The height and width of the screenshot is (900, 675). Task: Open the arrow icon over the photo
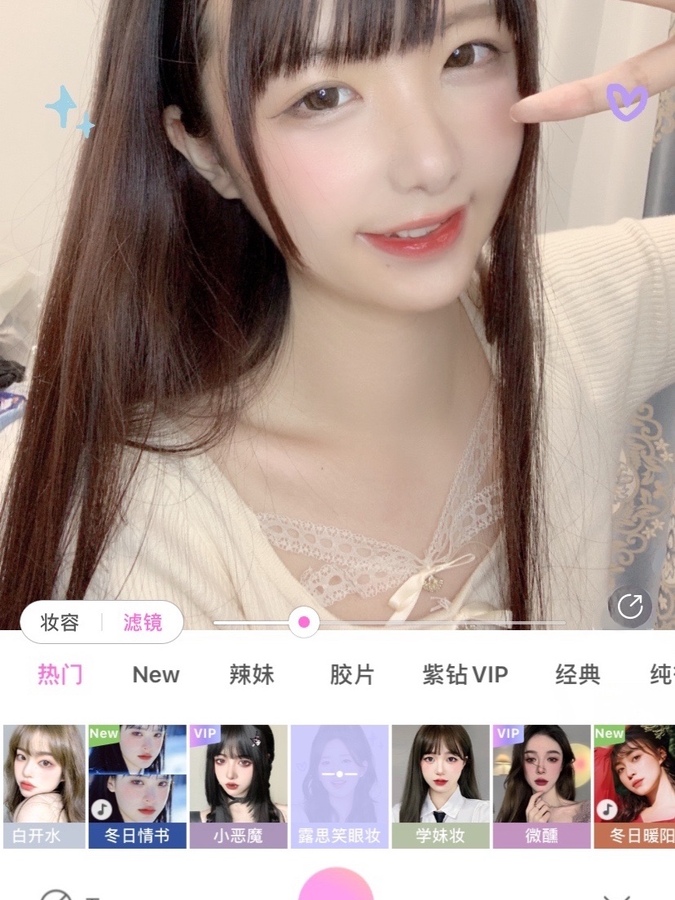(x=631, y=606)
